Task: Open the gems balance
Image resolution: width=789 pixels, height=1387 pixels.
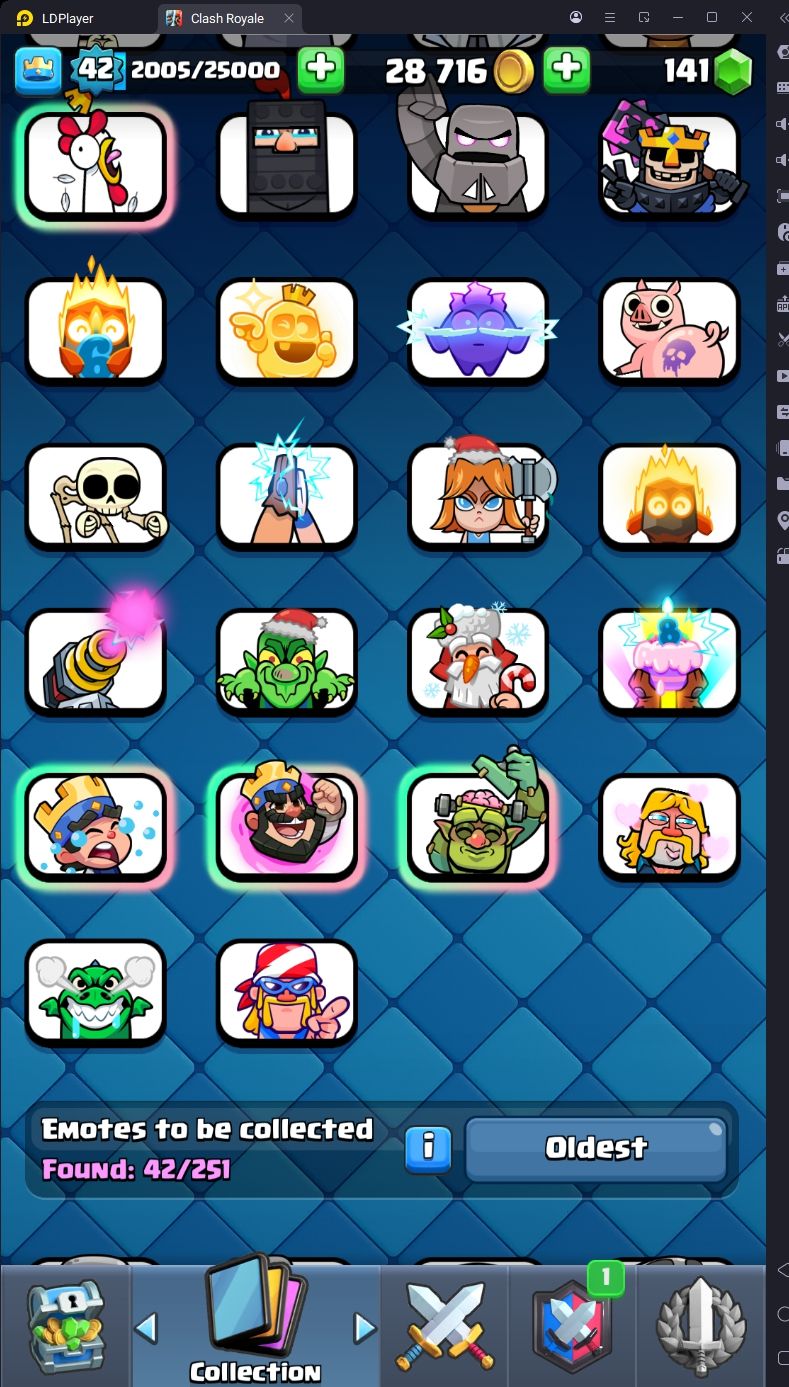Action: pyautogui.click(x=709, y=70)
